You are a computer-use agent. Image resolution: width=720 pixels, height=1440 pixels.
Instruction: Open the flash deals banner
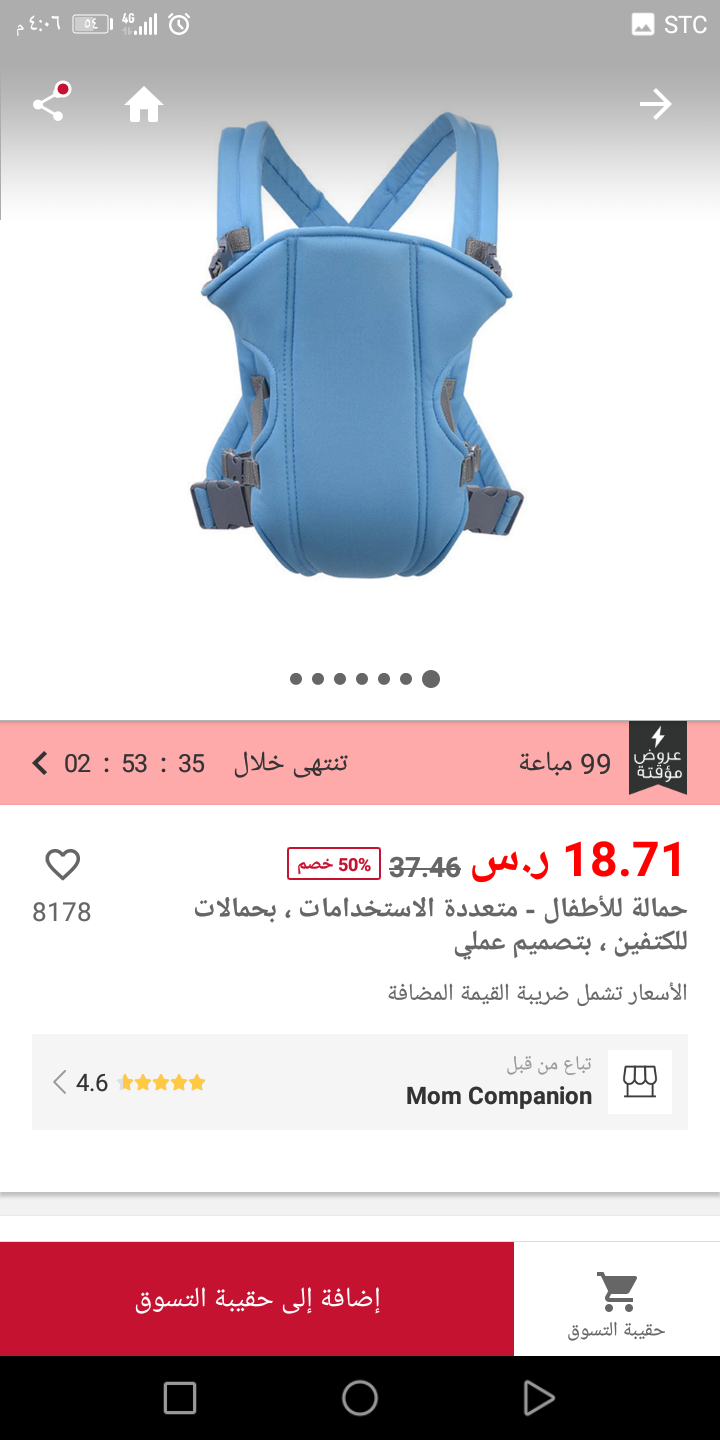point(360,763)
